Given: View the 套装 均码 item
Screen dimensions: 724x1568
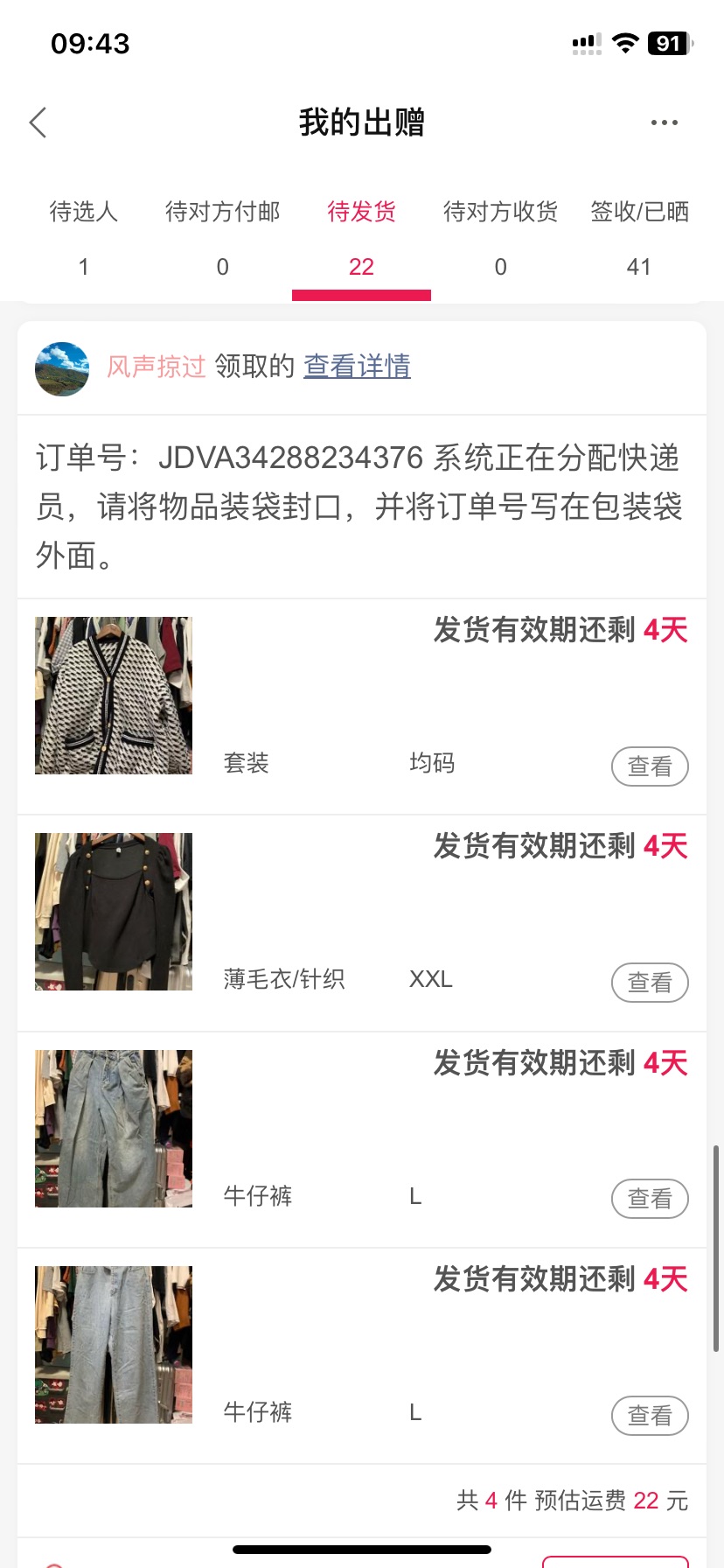Looking at the screenshot, I should pyautogui.click(x=650, y=766).
